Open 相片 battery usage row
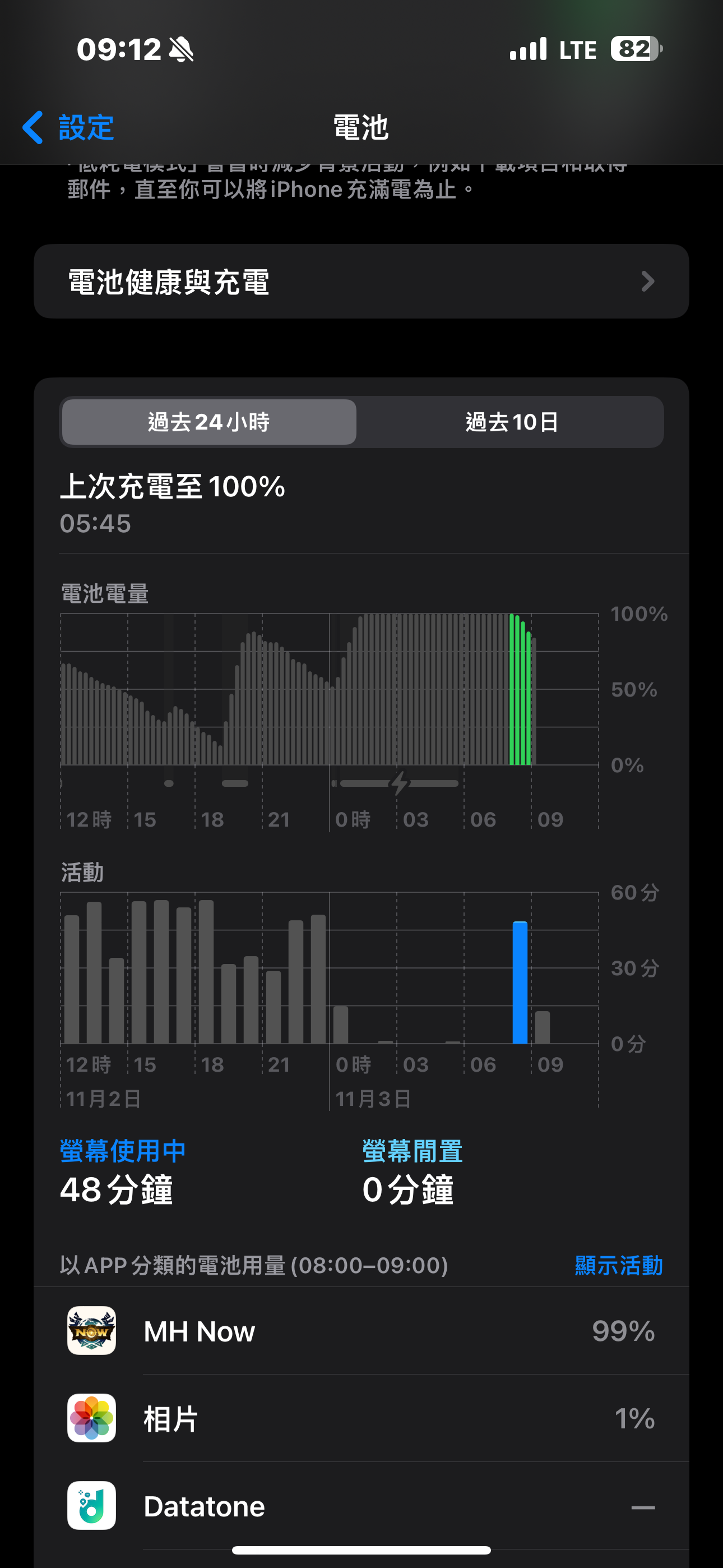 (x=361, y=1418)
